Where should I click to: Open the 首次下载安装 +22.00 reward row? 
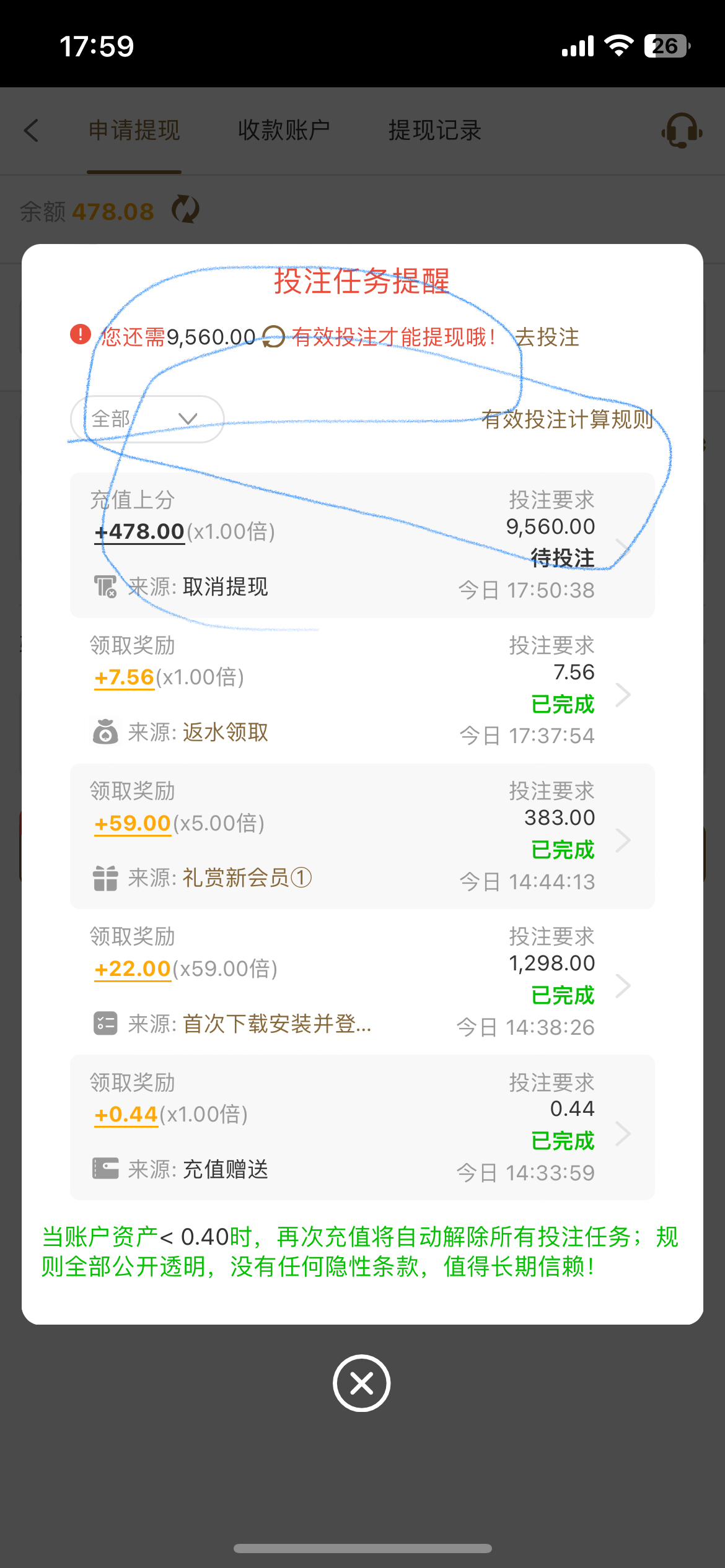point(362,982)
